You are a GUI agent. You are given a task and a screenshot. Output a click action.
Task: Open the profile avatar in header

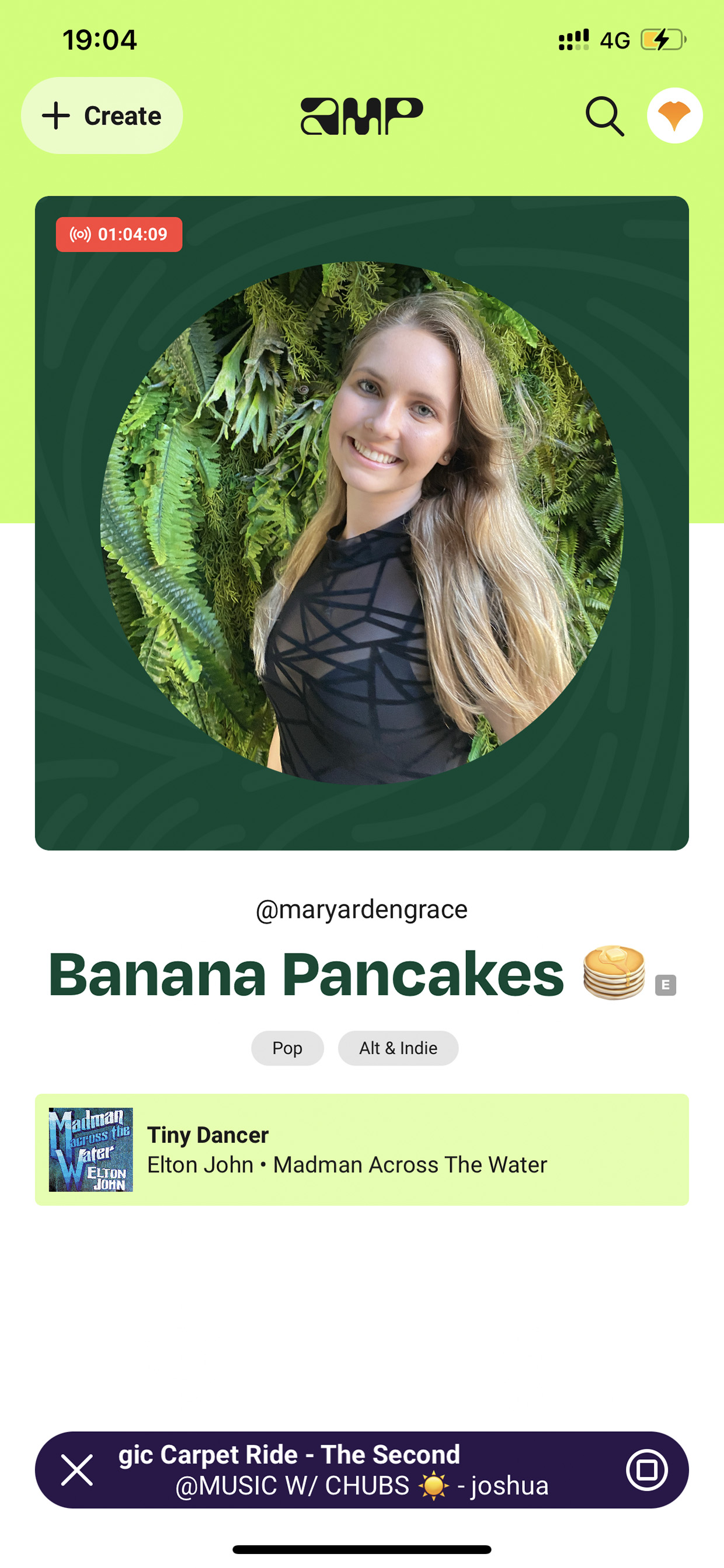[675, 116]
